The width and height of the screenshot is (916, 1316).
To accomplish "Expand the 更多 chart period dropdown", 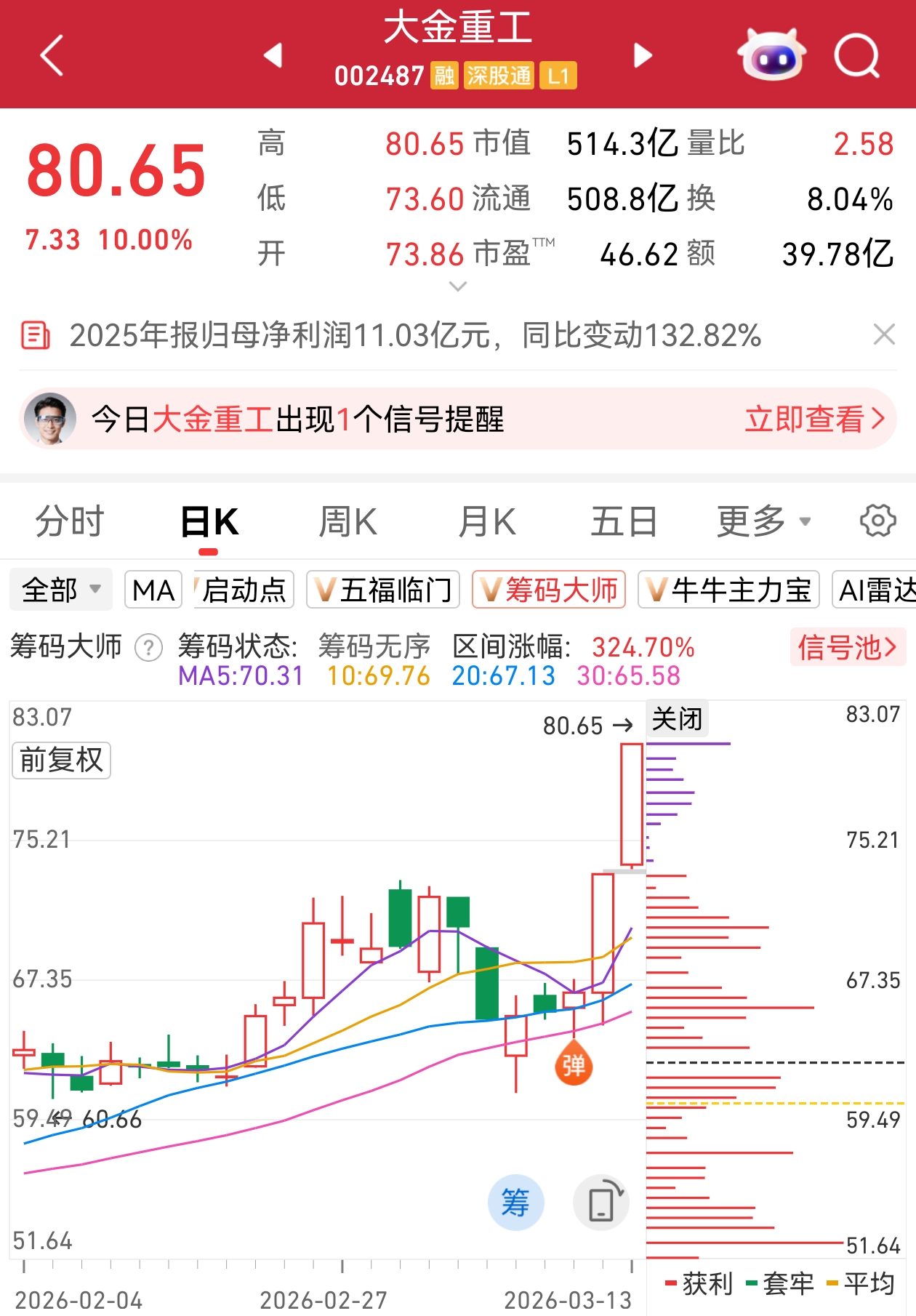I will [x=763, y=521].
